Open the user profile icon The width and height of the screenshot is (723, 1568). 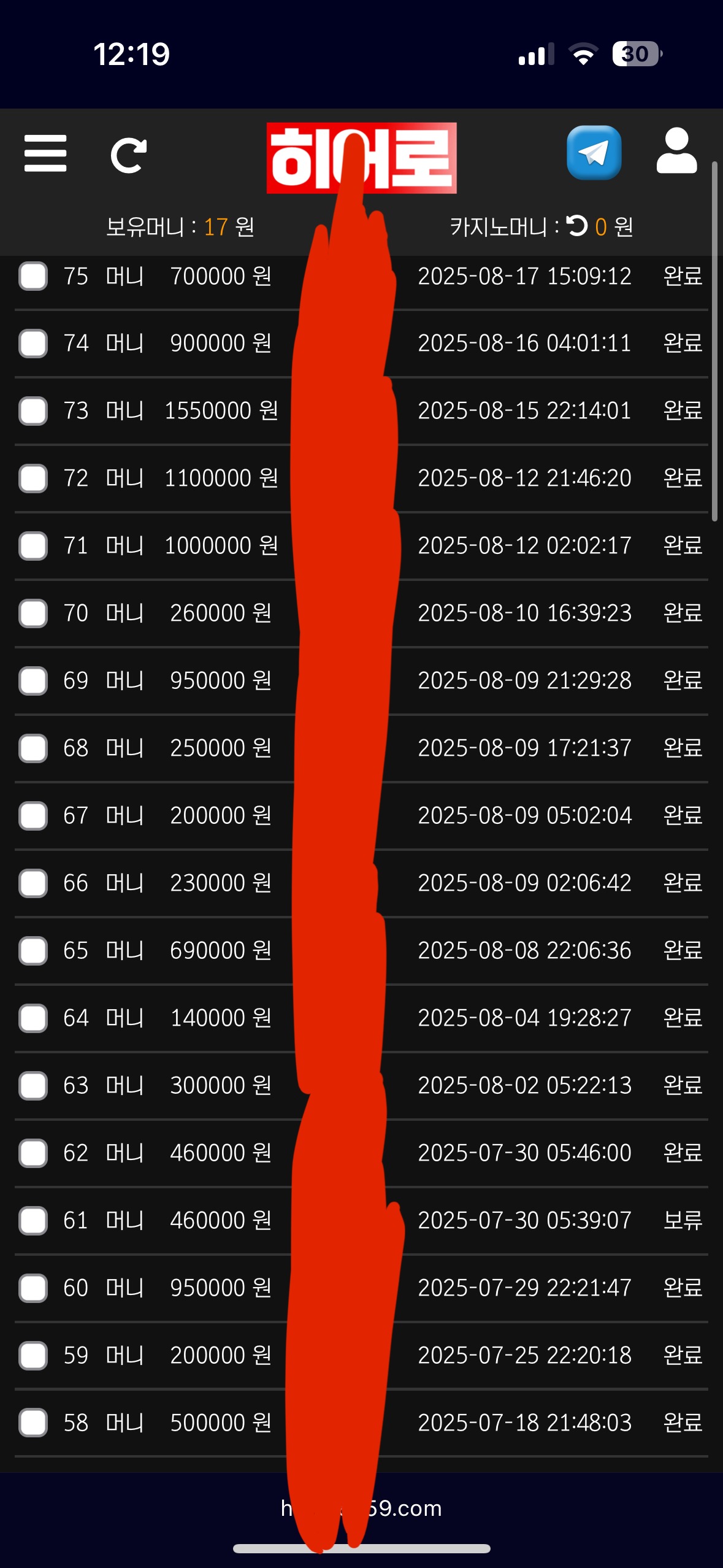tap(676, 152)
